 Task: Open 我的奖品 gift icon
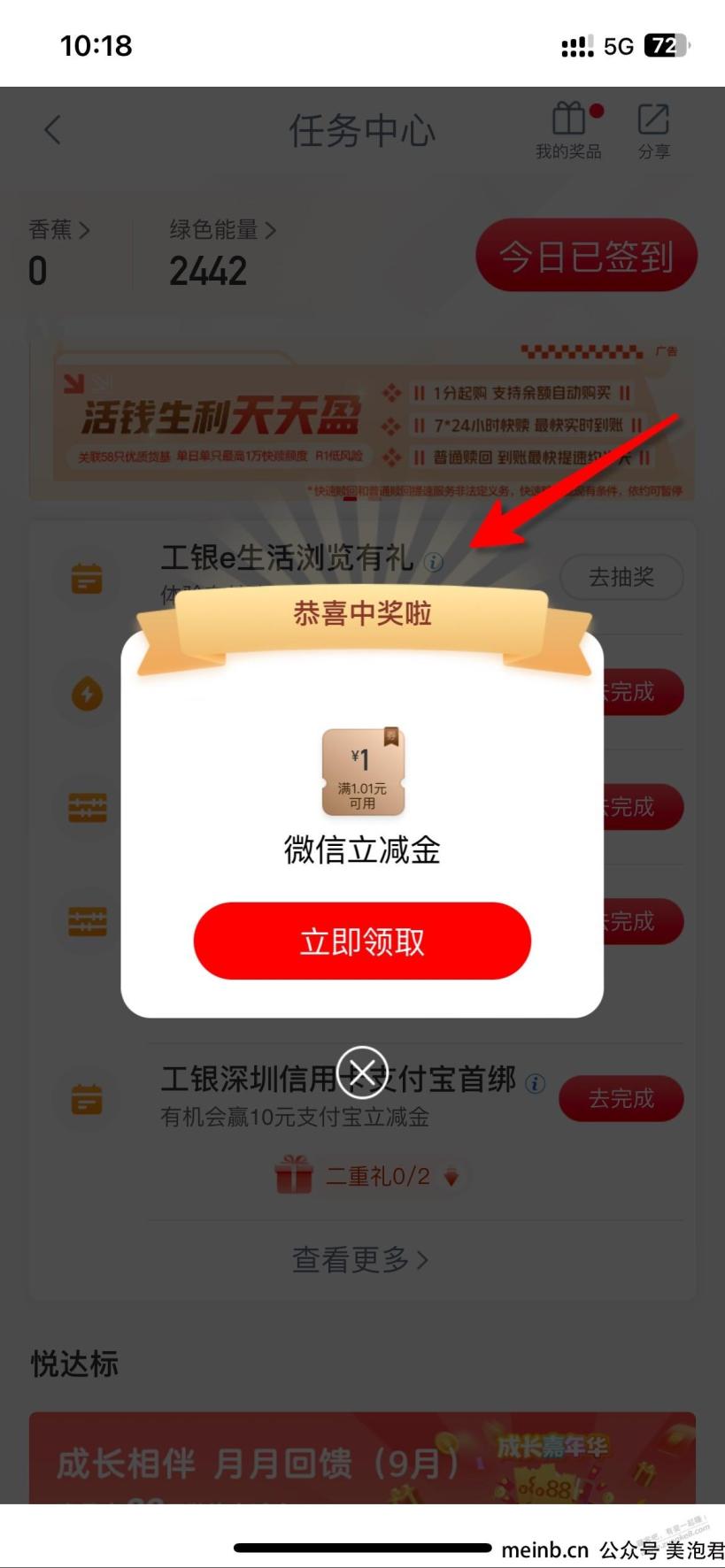coord(568,129)
